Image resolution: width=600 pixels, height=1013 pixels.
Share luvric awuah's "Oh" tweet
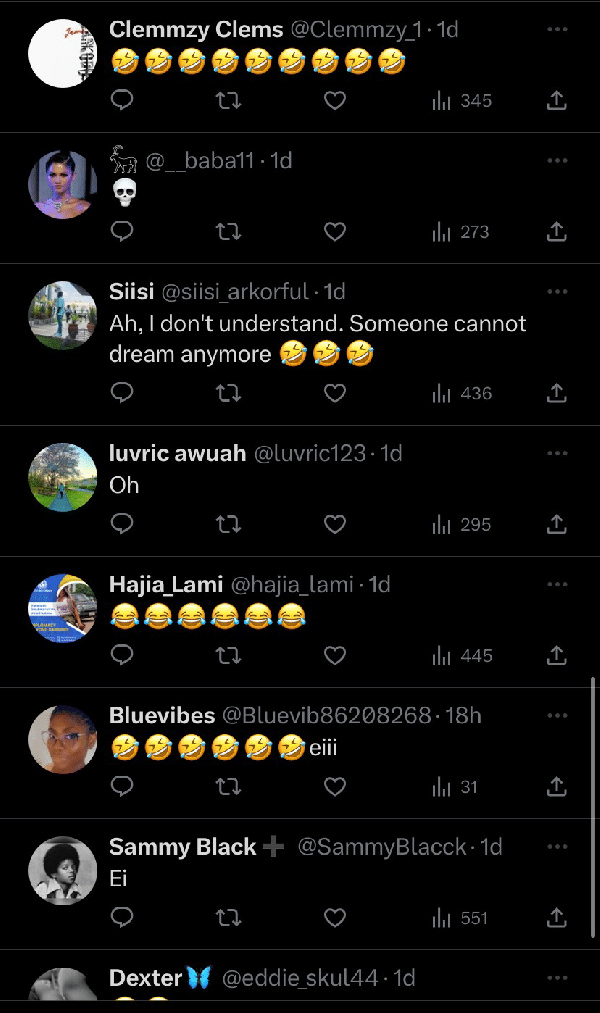pos(557,524)
